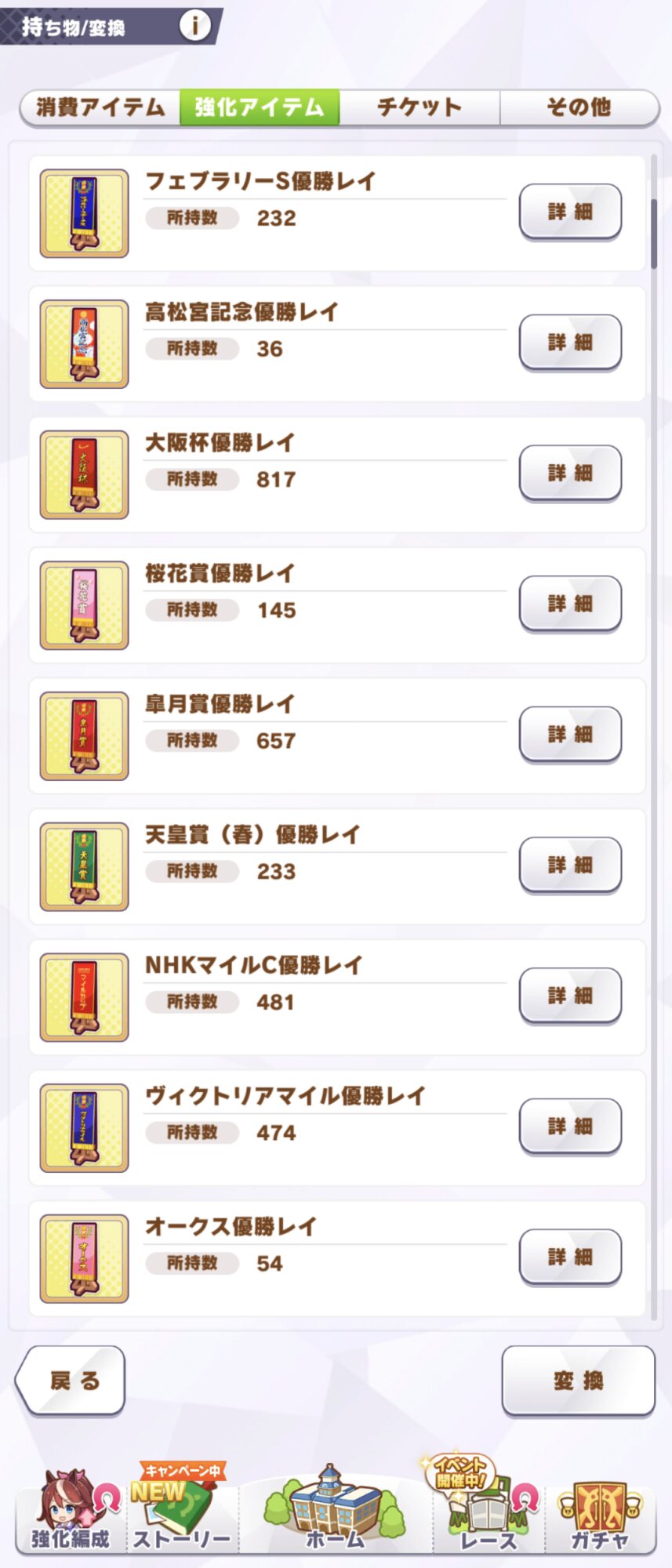Viewport: 672px width, 1568px height.
Task: Switch to the チケット tab
Action: point(420,107)
